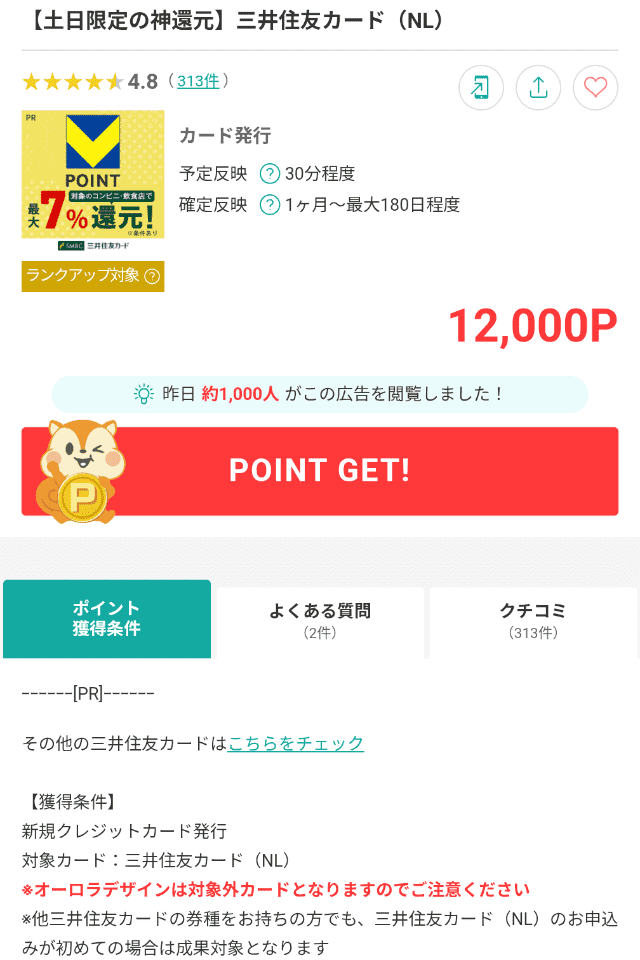This screenshot has height=960, width=640.
Task: Open the こちらをチェック link
Action: [x=296, y=743]
